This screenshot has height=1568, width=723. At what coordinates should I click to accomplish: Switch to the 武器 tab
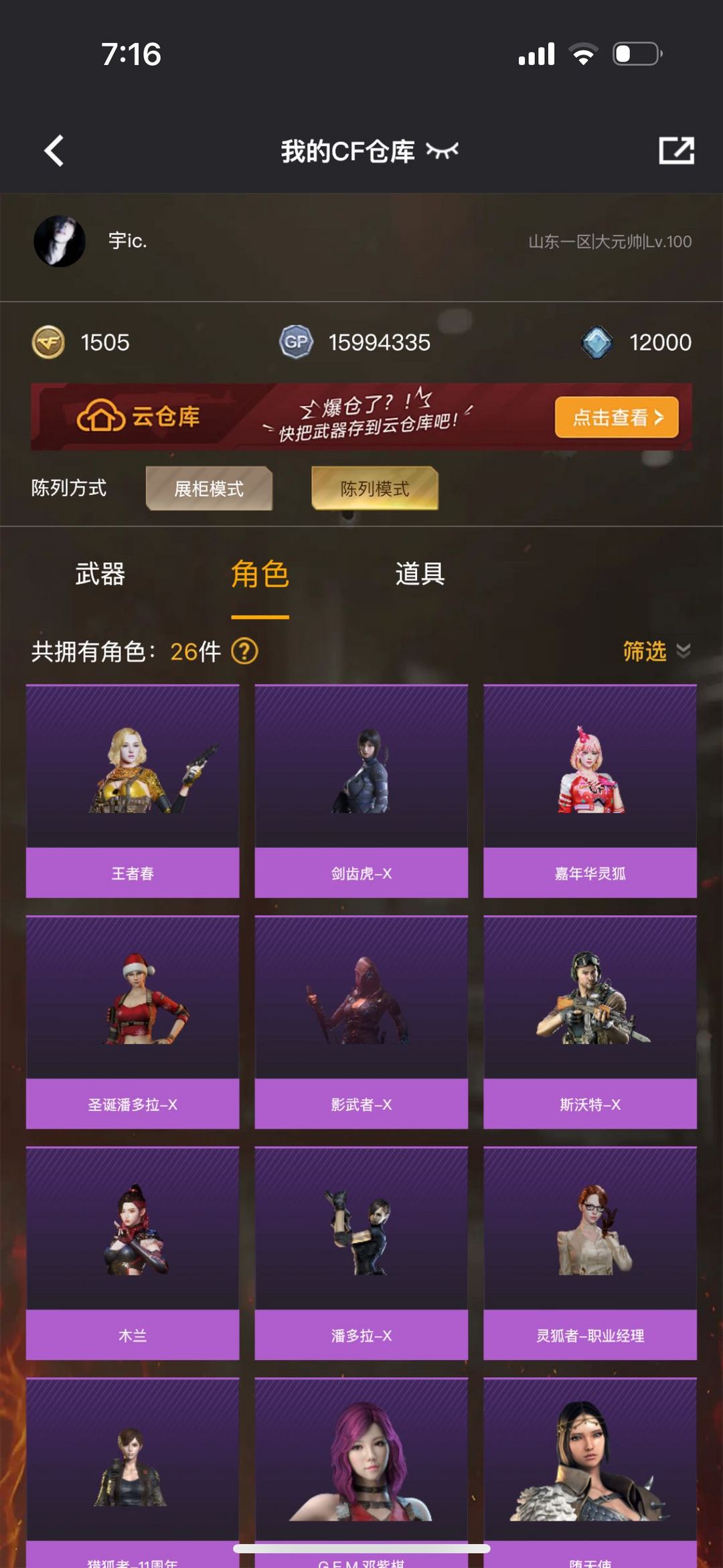tap(100, 575)
